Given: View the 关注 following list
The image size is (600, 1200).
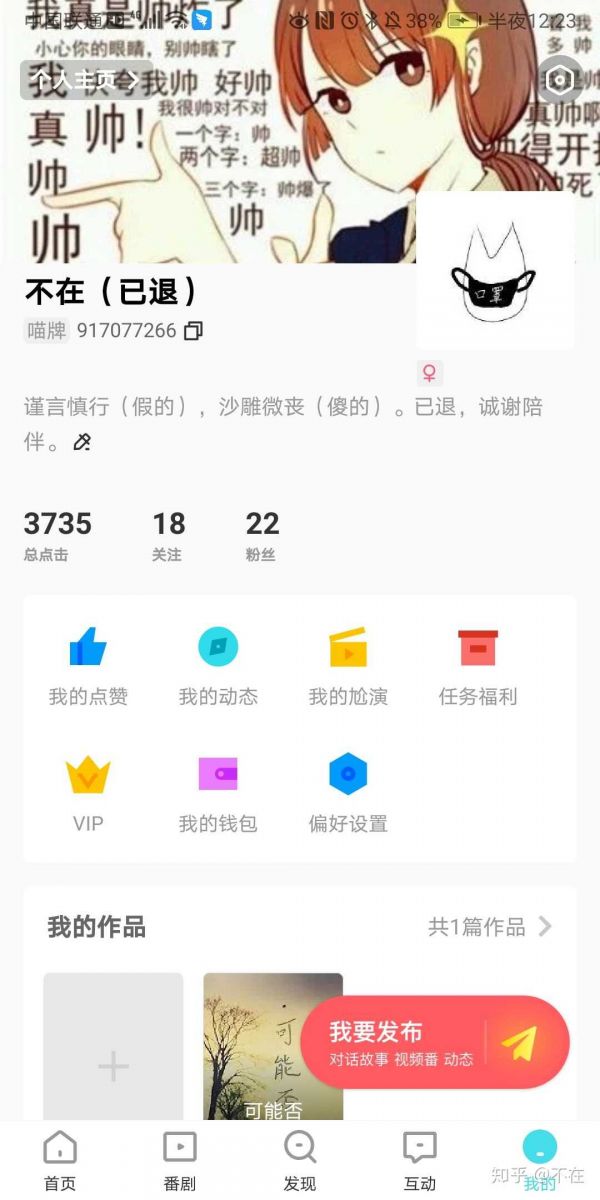Looking at the screenshot, I should pos(168,535).
